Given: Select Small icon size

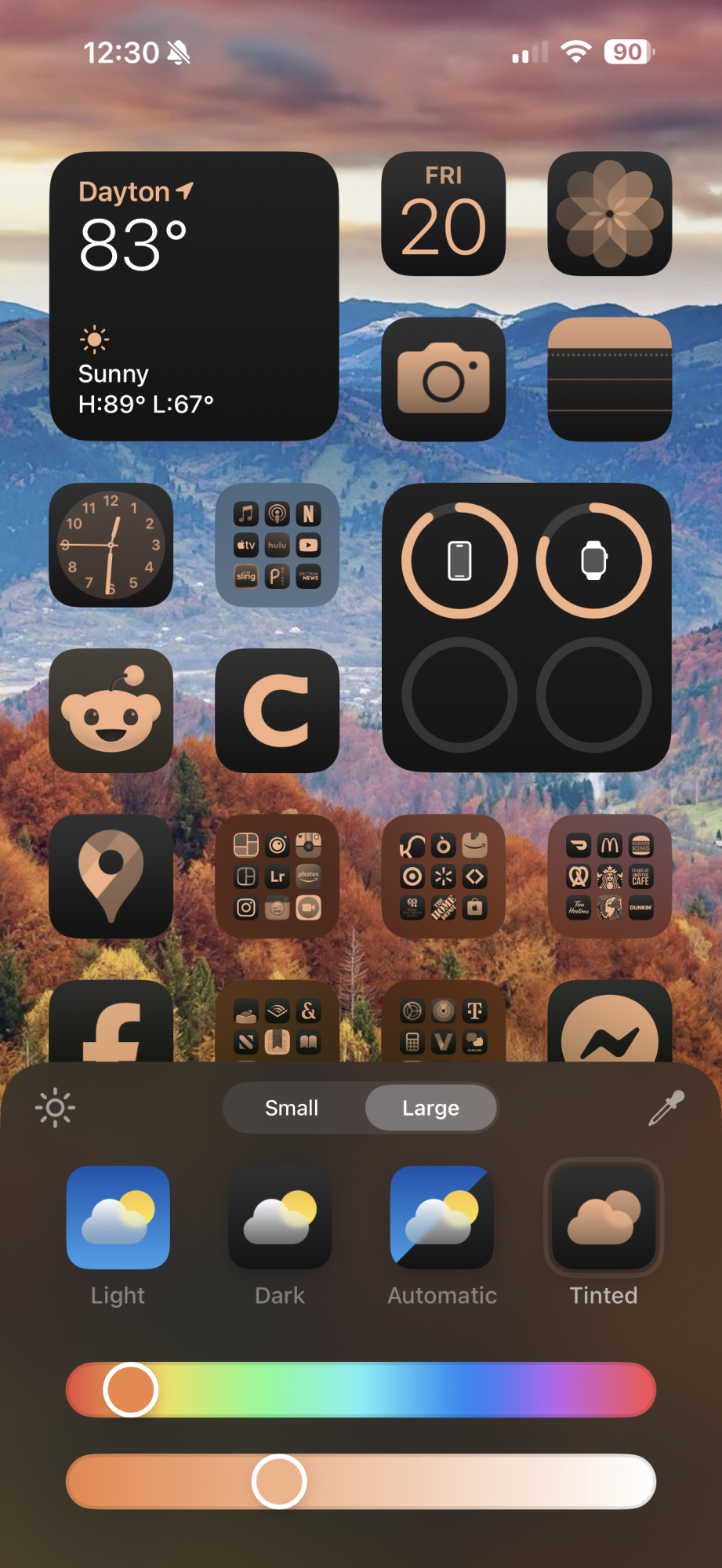Looking at the screenshot, I should pos(292,1108).
